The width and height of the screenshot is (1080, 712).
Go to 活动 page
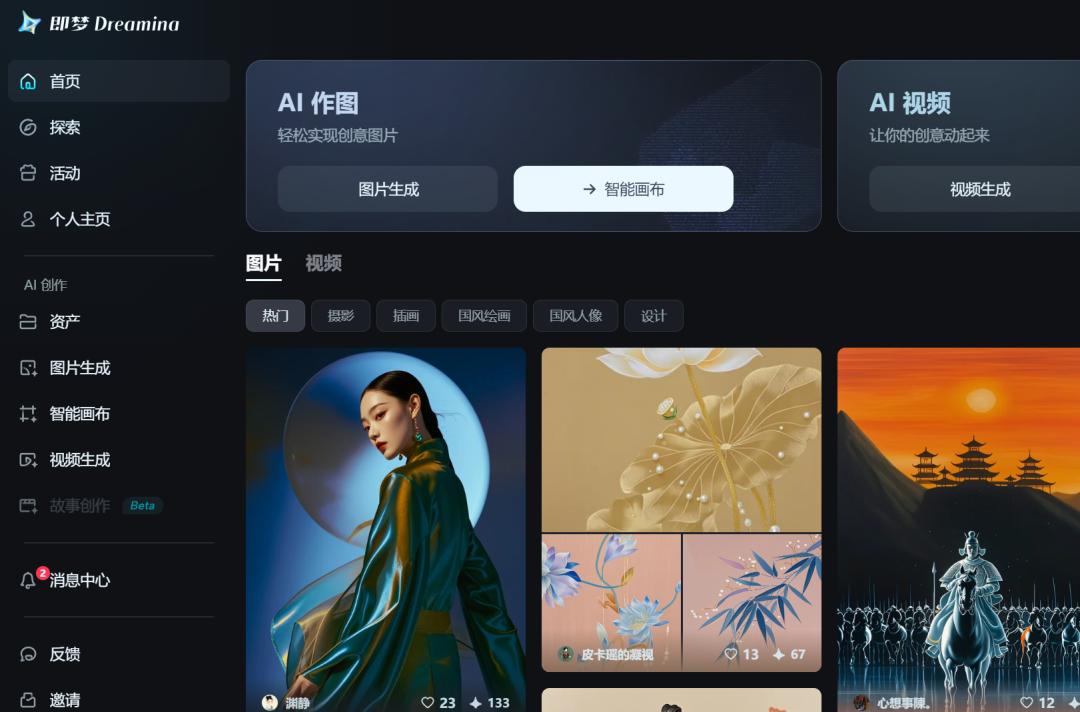tap(65, 173)
